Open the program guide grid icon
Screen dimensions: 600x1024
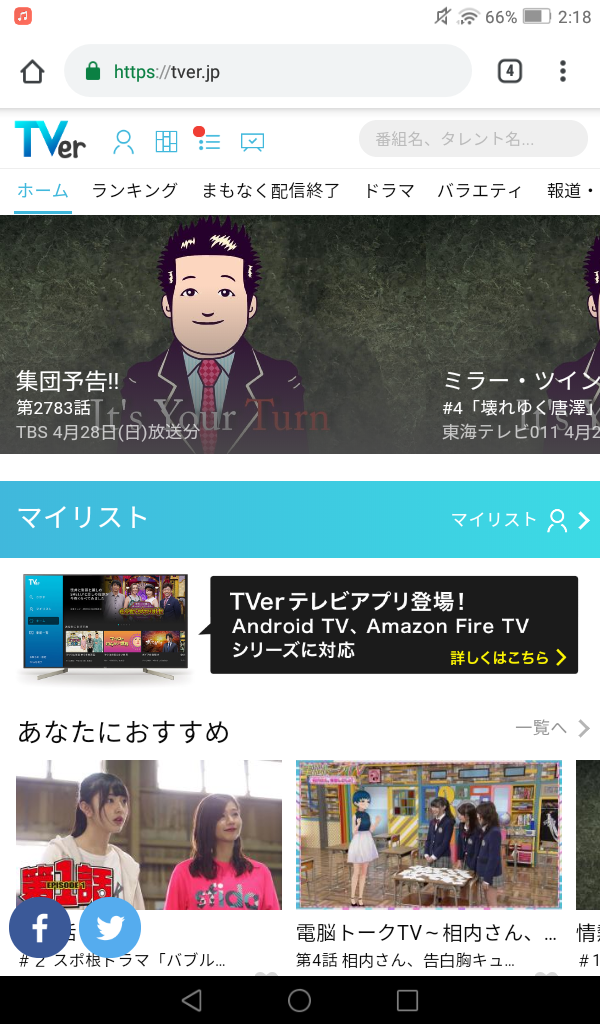[x=166, y=141]
